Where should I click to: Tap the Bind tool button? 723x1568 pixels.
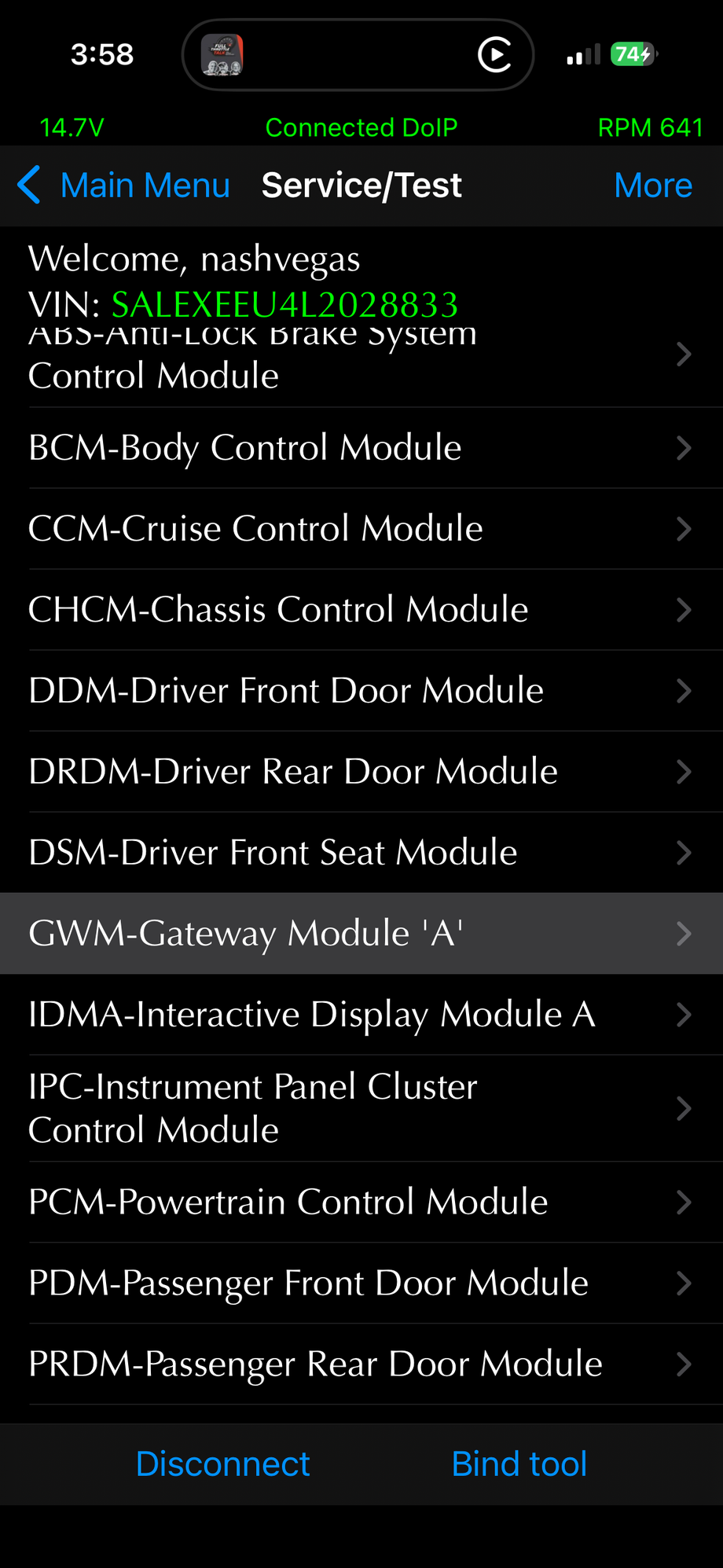(519, 1464)
